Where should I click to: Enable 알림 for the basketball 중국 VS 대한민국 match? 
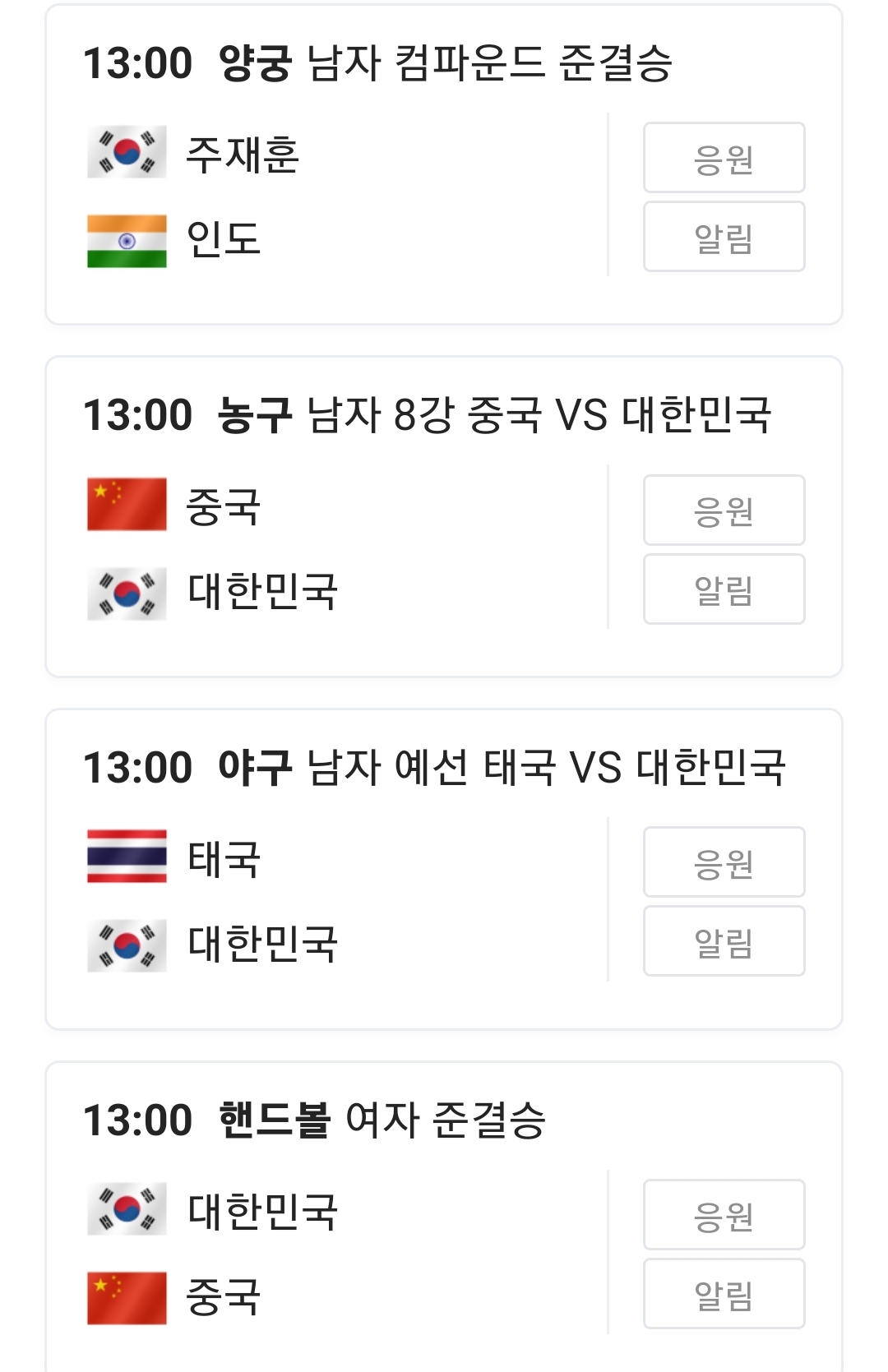pyautogui.click(x=724, y=590)
